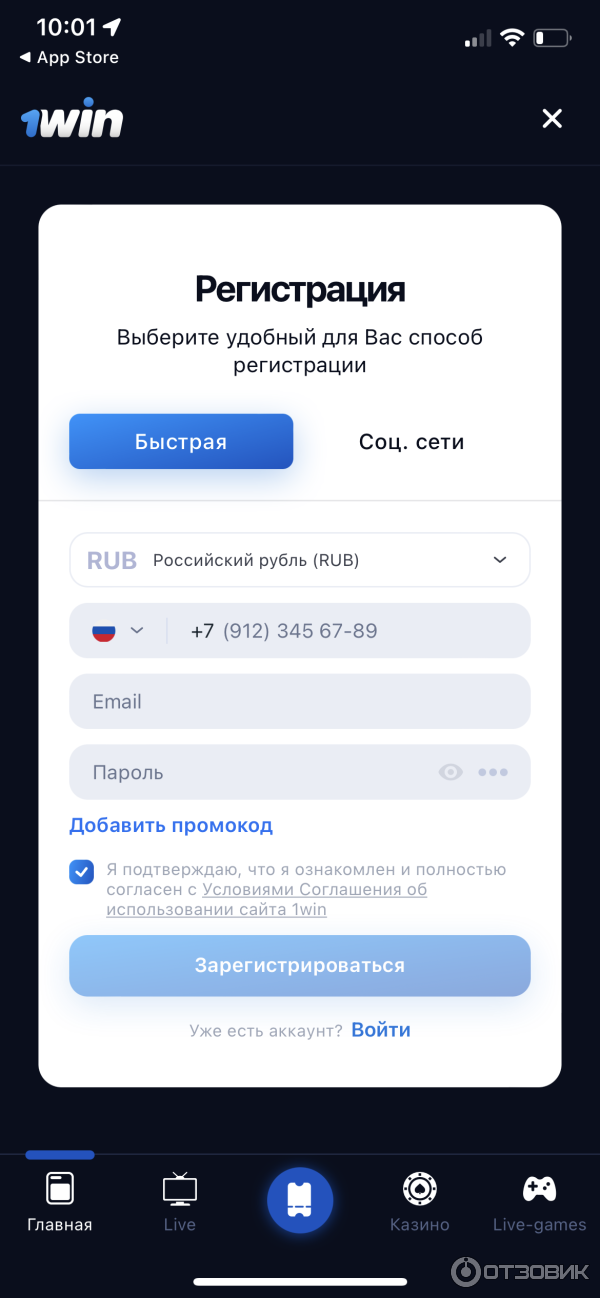Open the country code flag selector
The image size is (600, 1298).
tap(118, 631)
